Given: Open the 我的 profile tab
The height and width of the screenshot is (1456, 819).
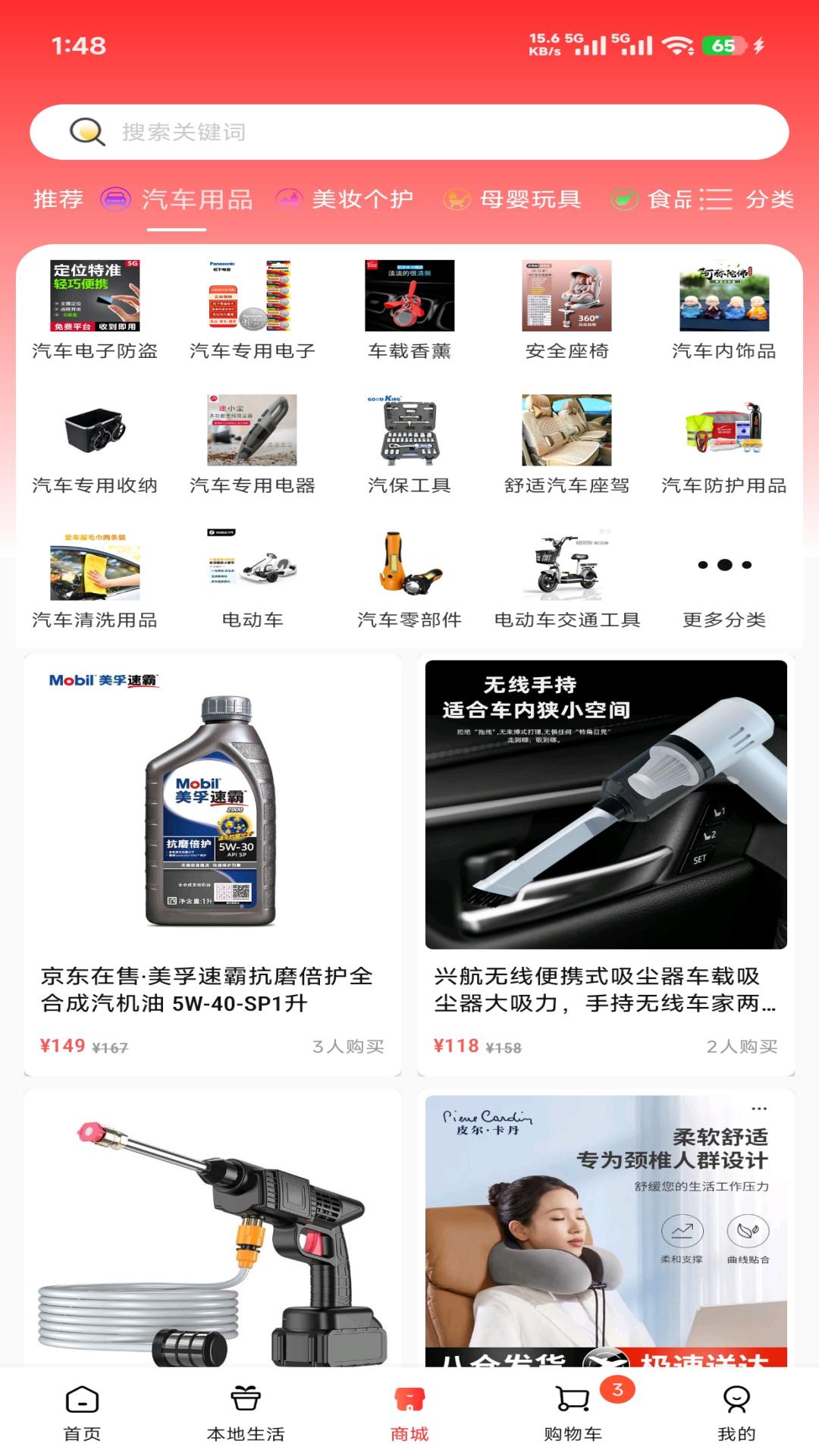Looking at the screenshot, I should tap(736, 1412).
